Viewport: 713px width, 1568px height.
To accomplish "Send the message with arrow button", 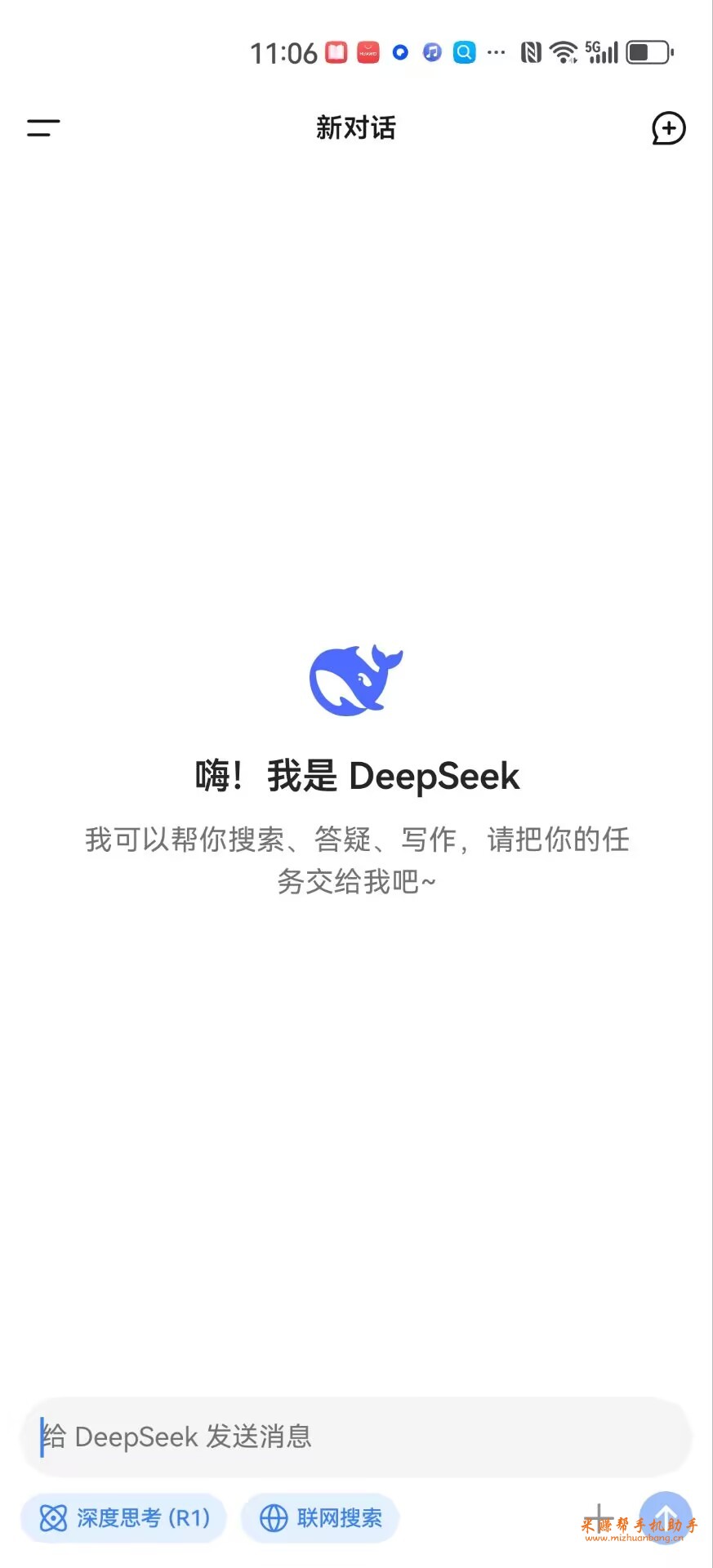I will click(x=666, y=1517).
